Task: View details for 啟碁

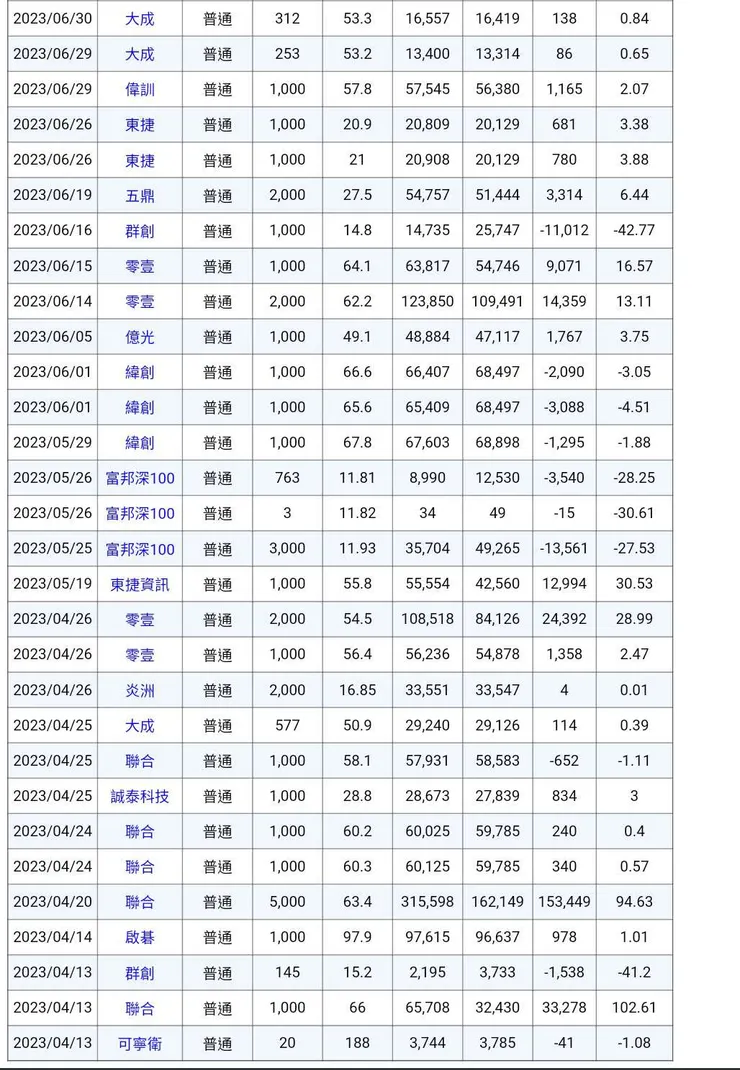Action: click(140, 938)
